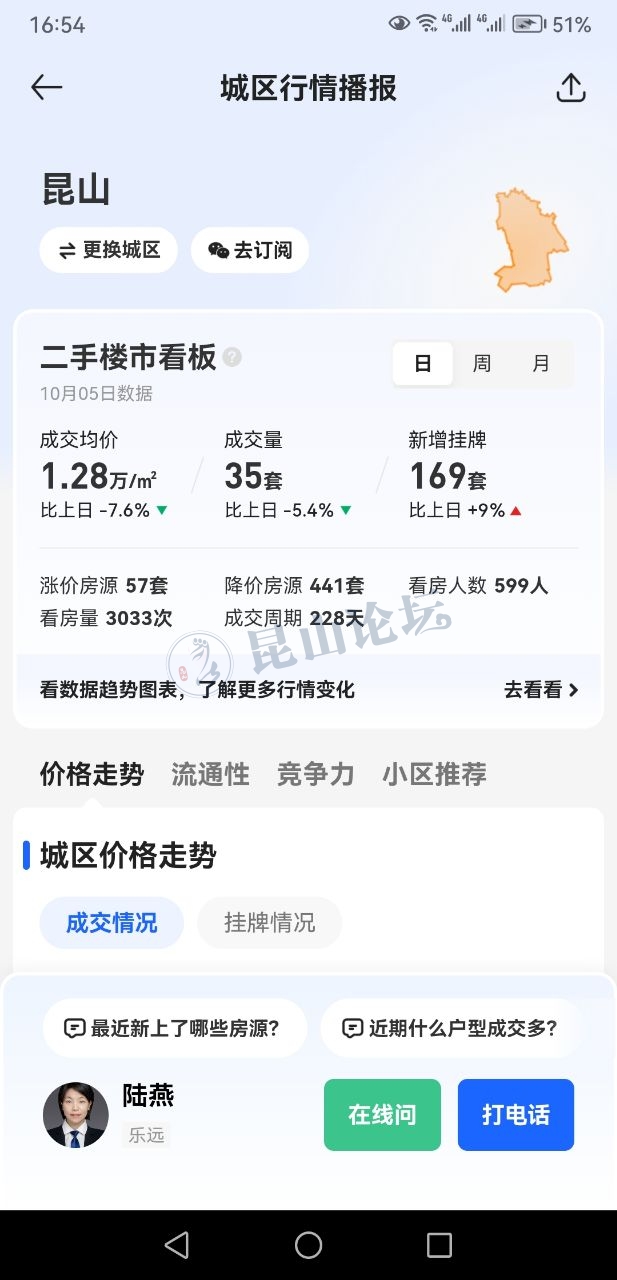Show 挂牌情况 listing data
This screenshot has height=1280, width=617.
pyautogui.click(x=270, y=922)
